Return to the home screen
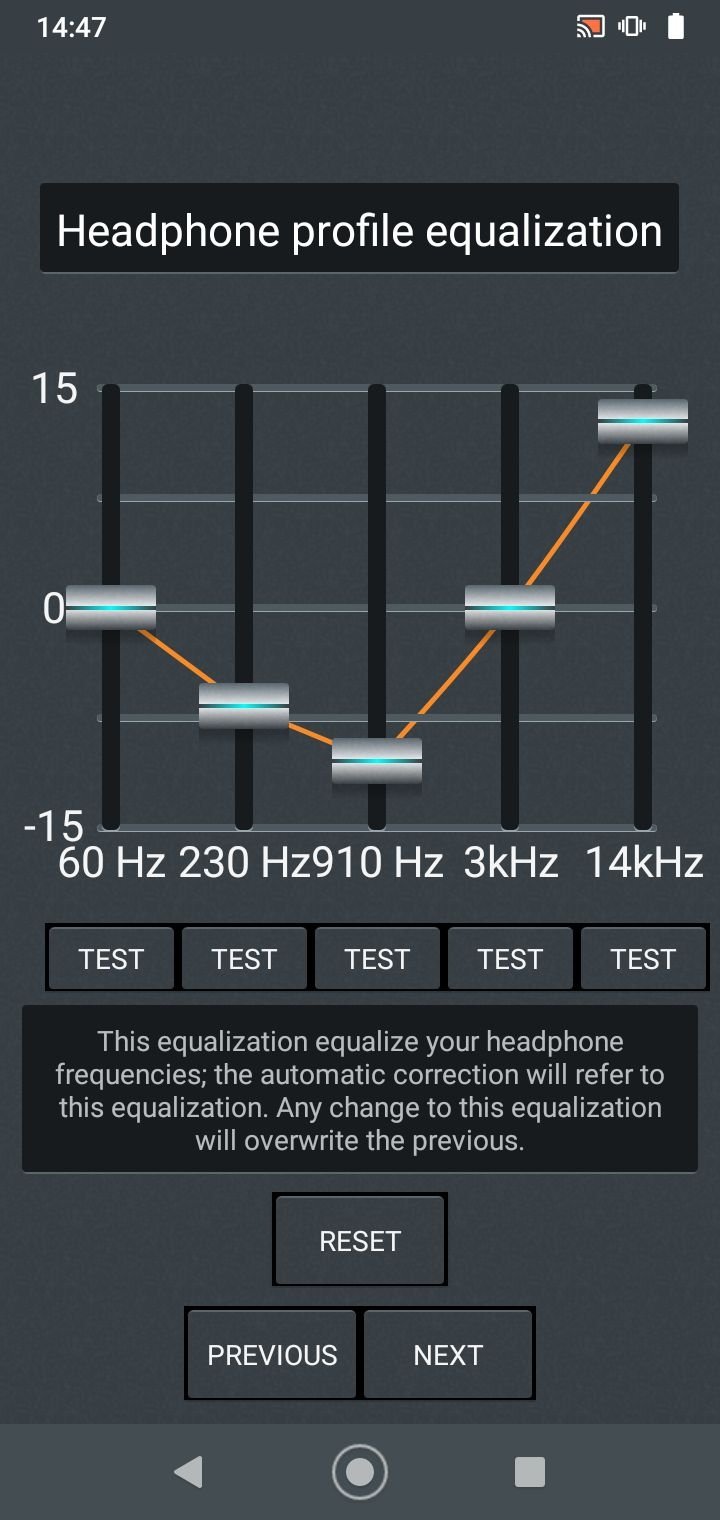The height and width of the screenshot is (1520, 720). coord(360,1471)
